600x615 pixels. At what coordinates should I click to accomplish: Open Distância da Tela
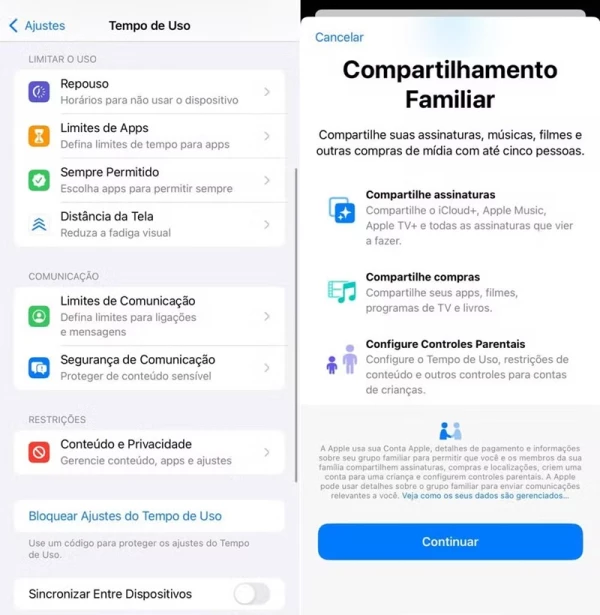[x=150, y=224]
